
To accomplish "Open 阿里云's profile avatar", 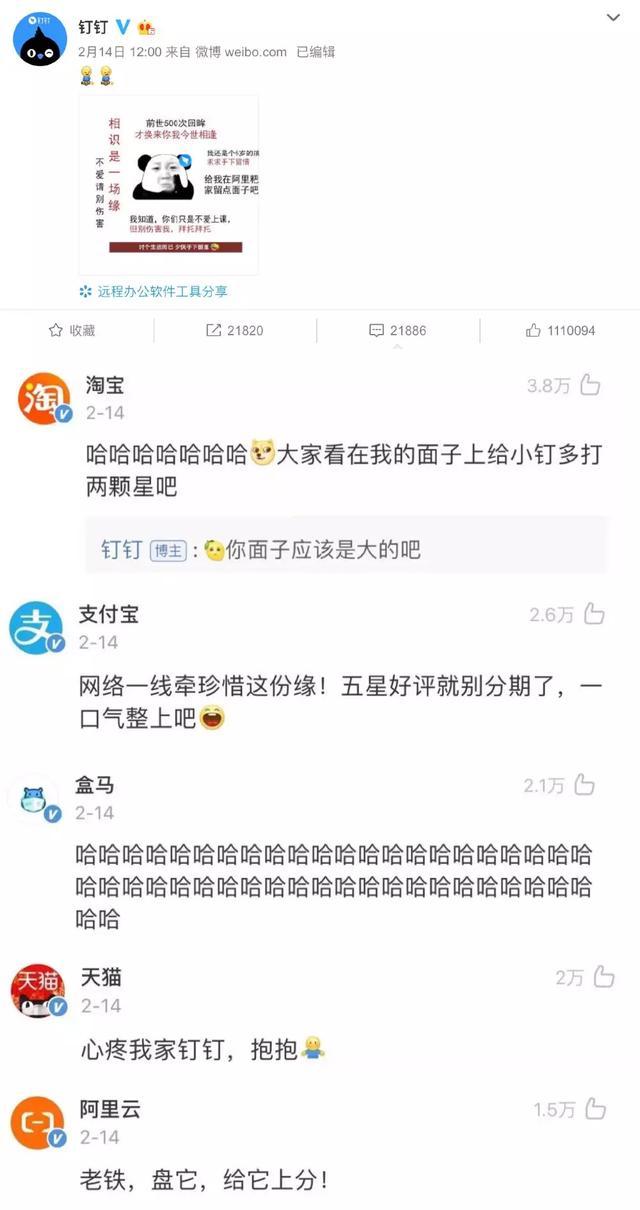I will (37, 1122).
